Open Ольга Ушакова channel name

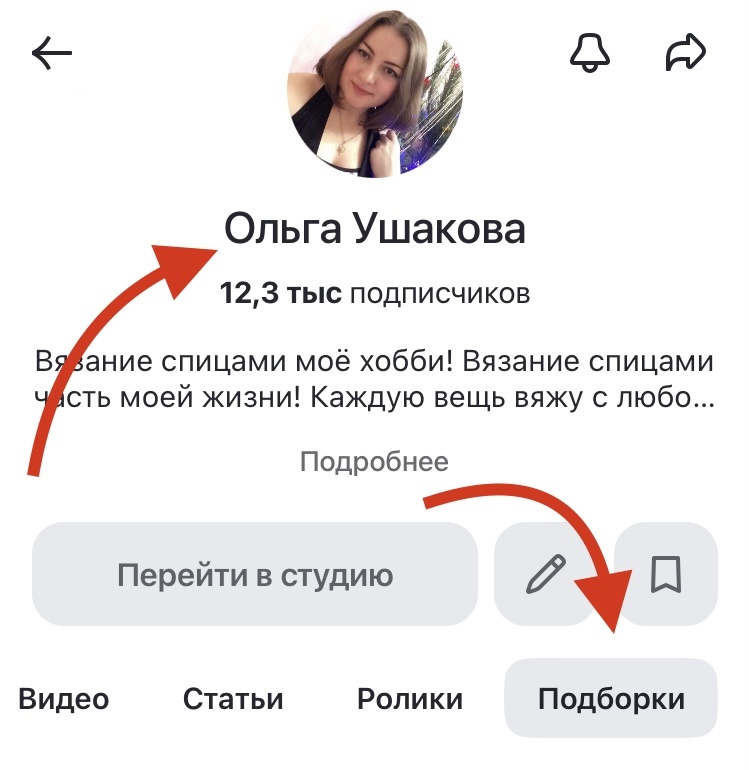[374, 231]
